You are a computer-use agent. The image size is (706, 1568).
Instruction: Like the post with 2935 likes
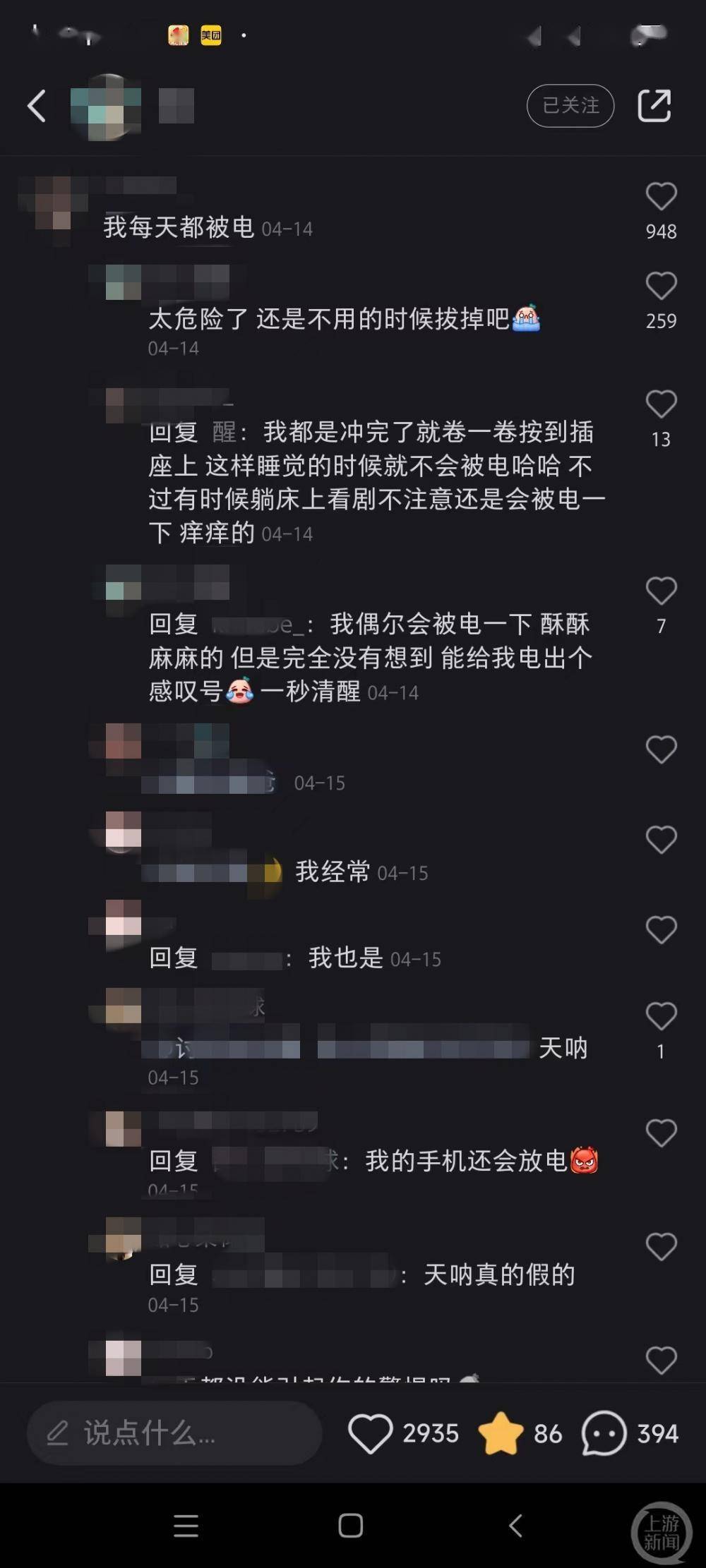pyautogui.click(x=370, y=1433)
